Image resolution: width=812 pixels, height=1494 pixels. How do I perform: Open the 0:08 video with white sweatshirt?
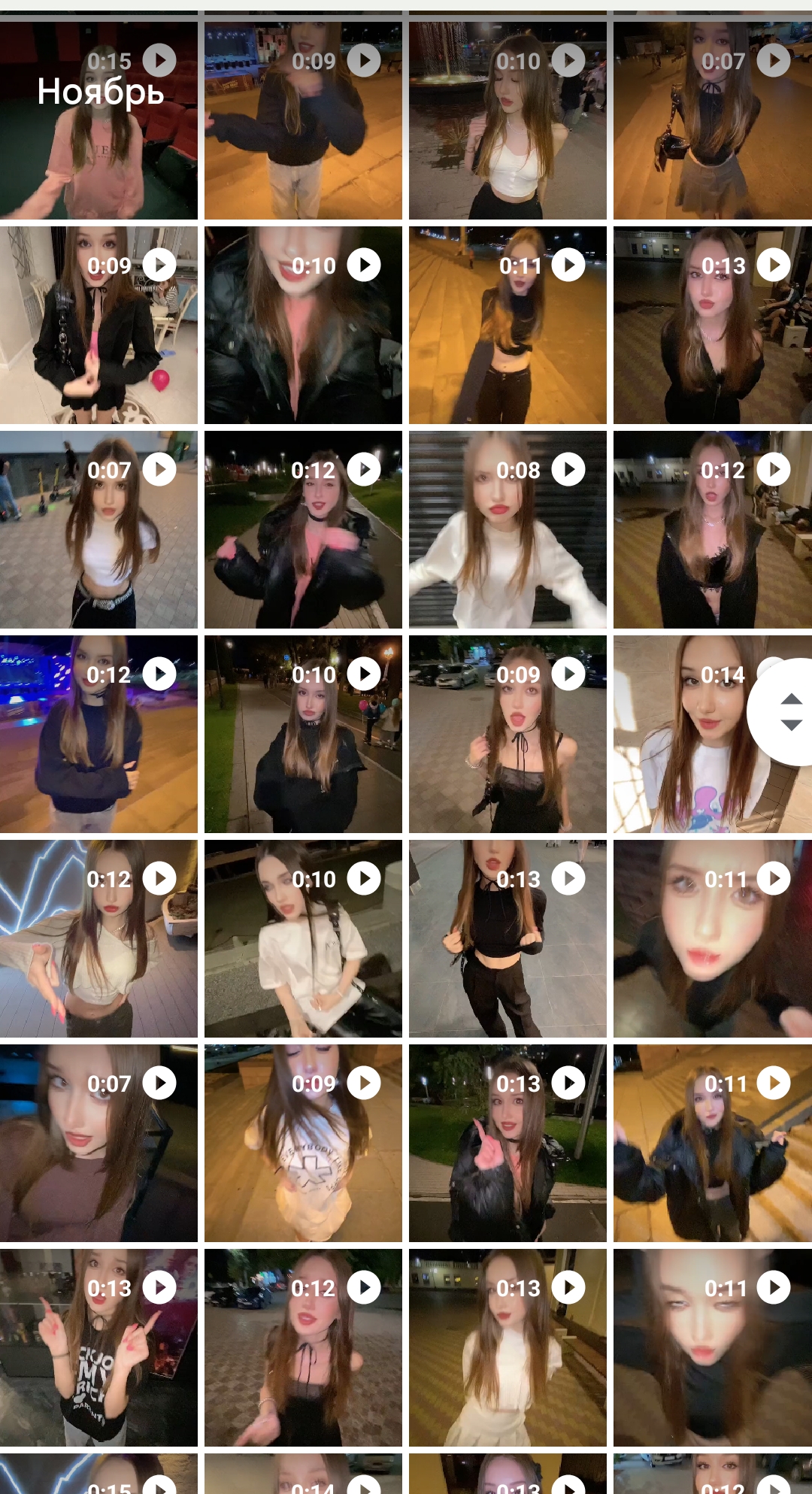click(x=507, y=529)
